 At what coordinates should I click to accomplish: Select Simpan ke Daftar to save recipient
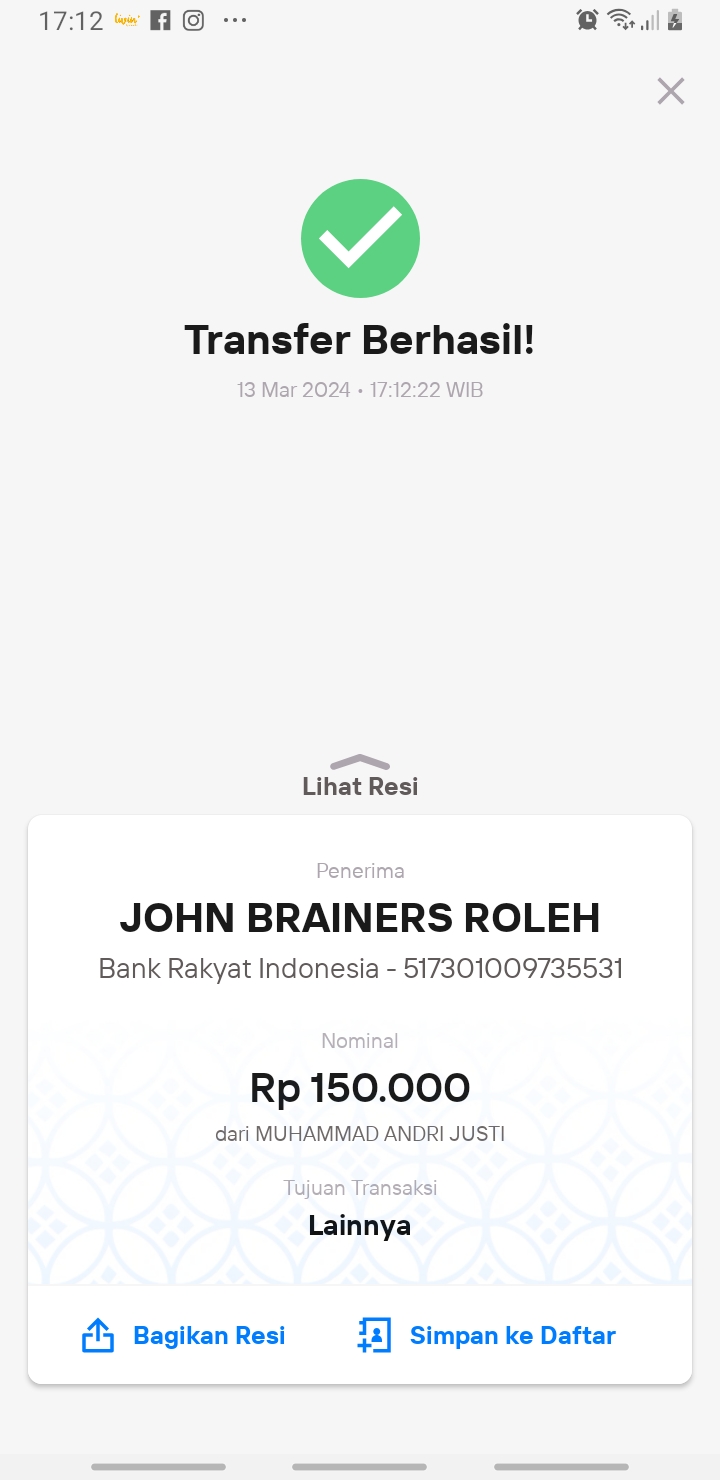(x=486, y=1336)
